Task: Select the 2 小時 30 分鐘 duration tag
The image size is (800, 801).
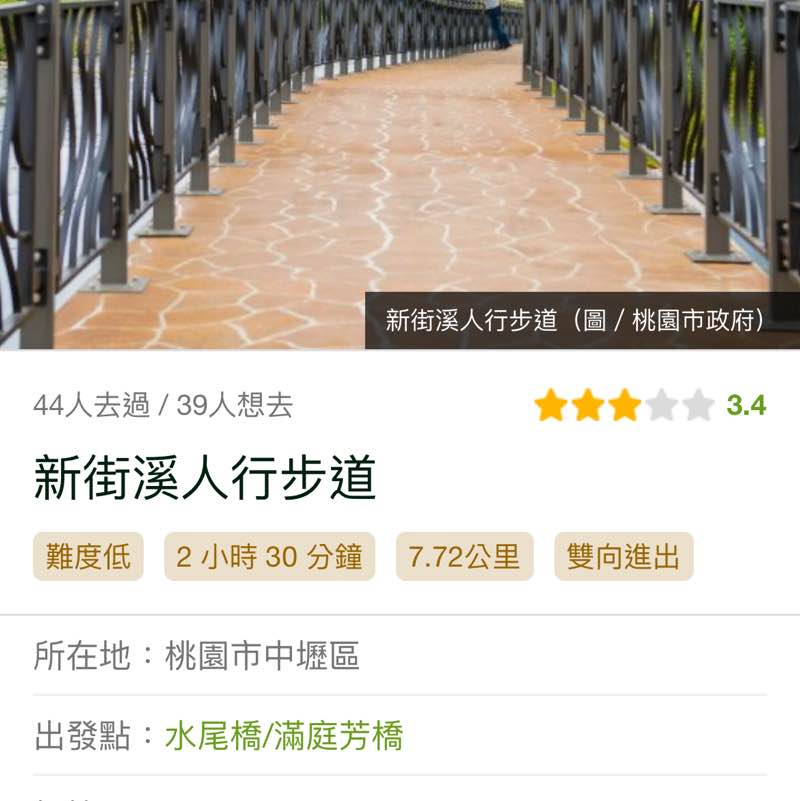Action: coord(273,557)
